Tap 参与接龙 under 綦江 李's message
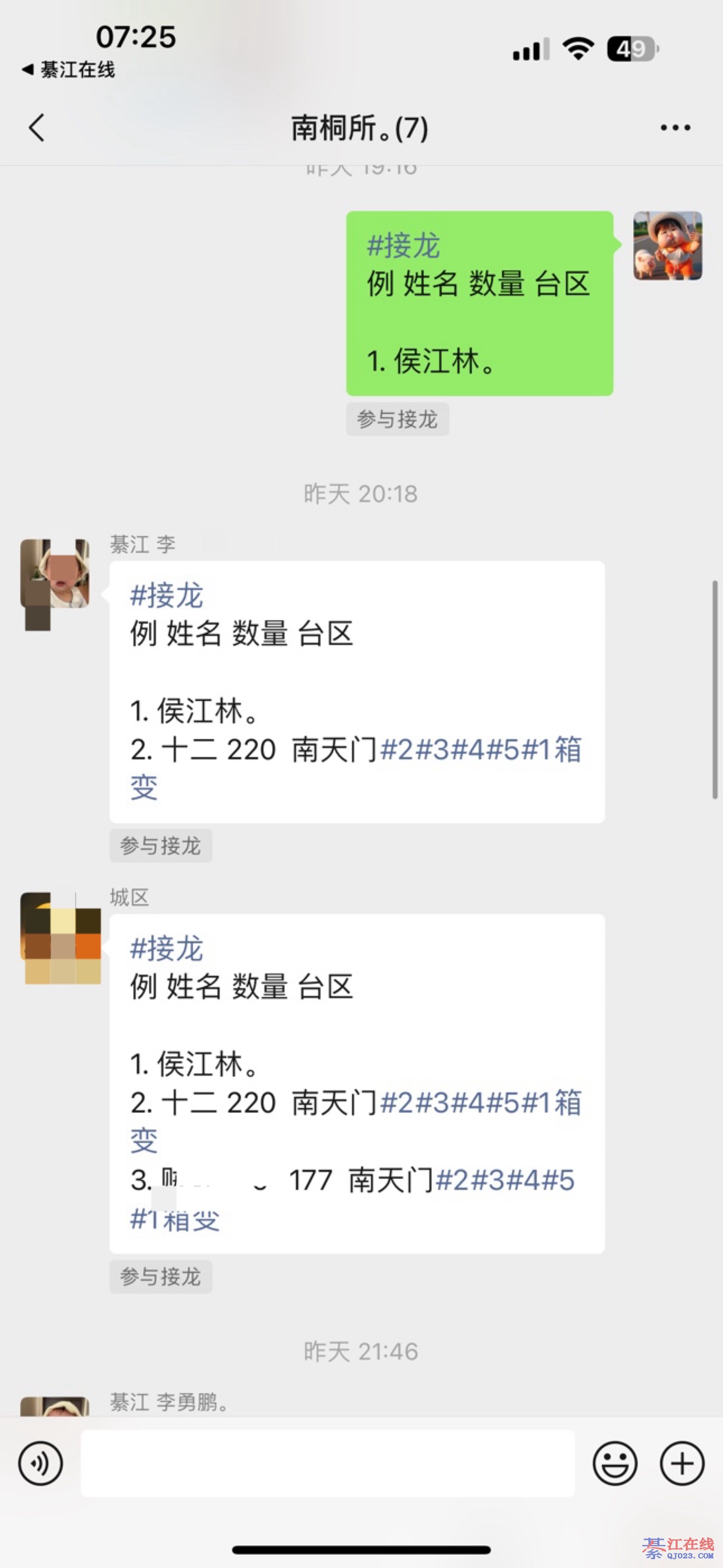723x1568 pixels. [161, 846]
